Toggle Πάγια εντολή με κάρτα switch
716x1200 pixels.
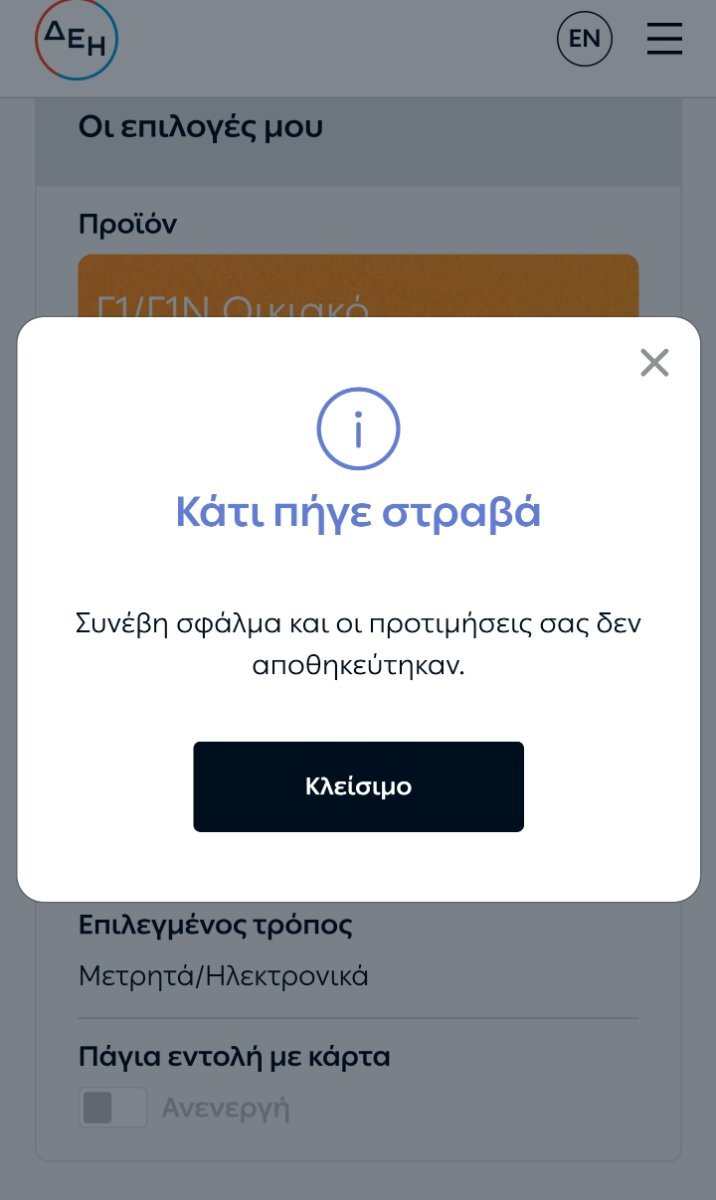coord(113,1108)
